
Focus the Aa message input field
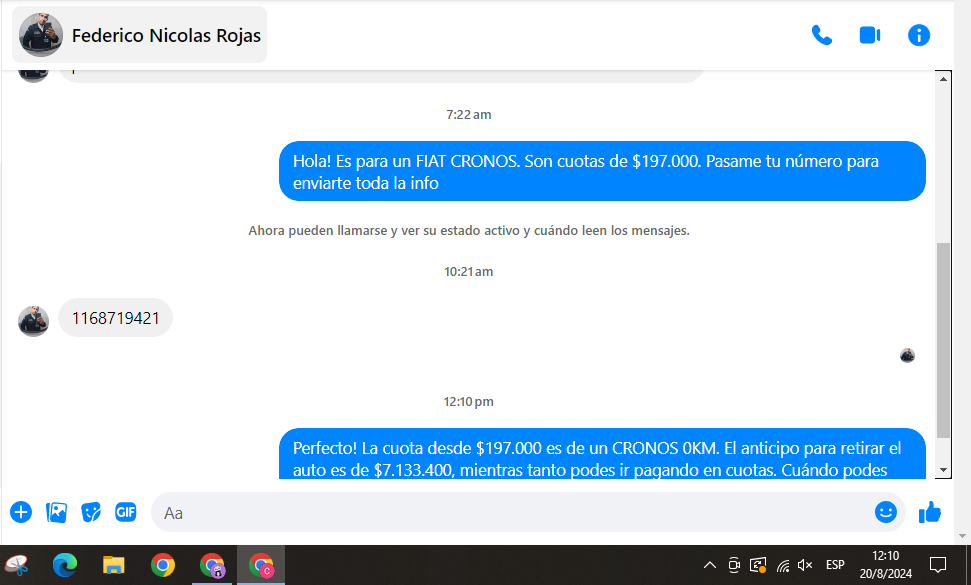510,512
